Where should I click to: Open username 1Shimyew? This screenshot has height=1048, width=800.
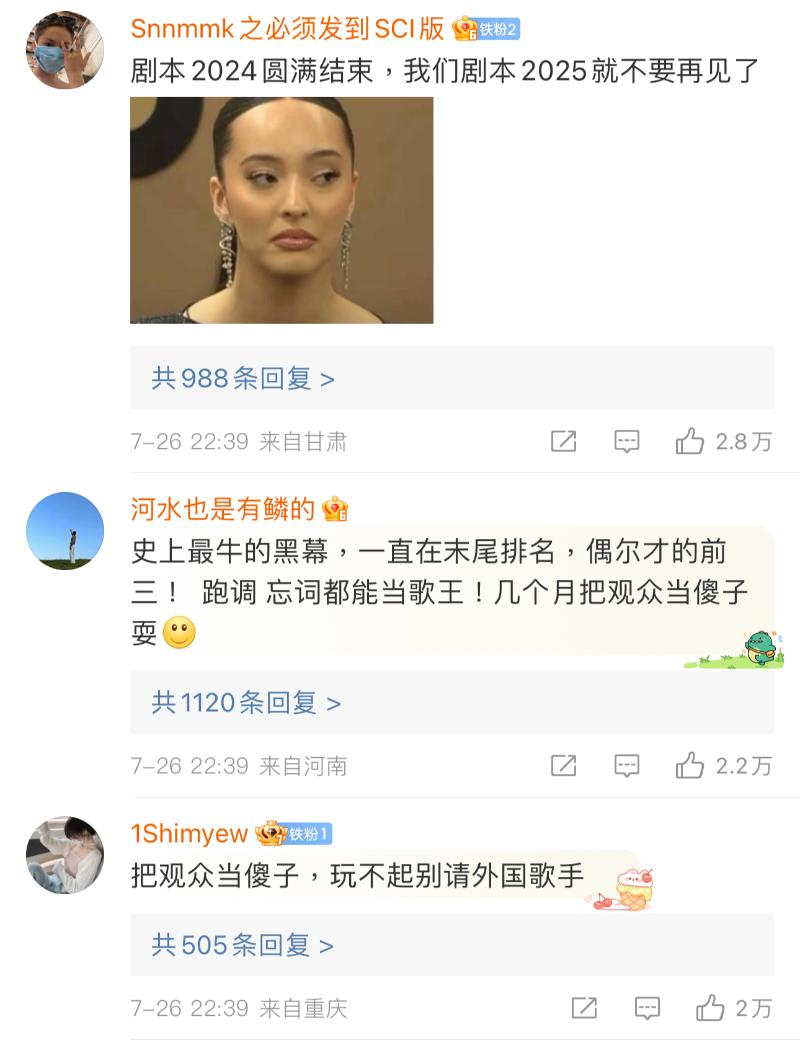(189, 833)
